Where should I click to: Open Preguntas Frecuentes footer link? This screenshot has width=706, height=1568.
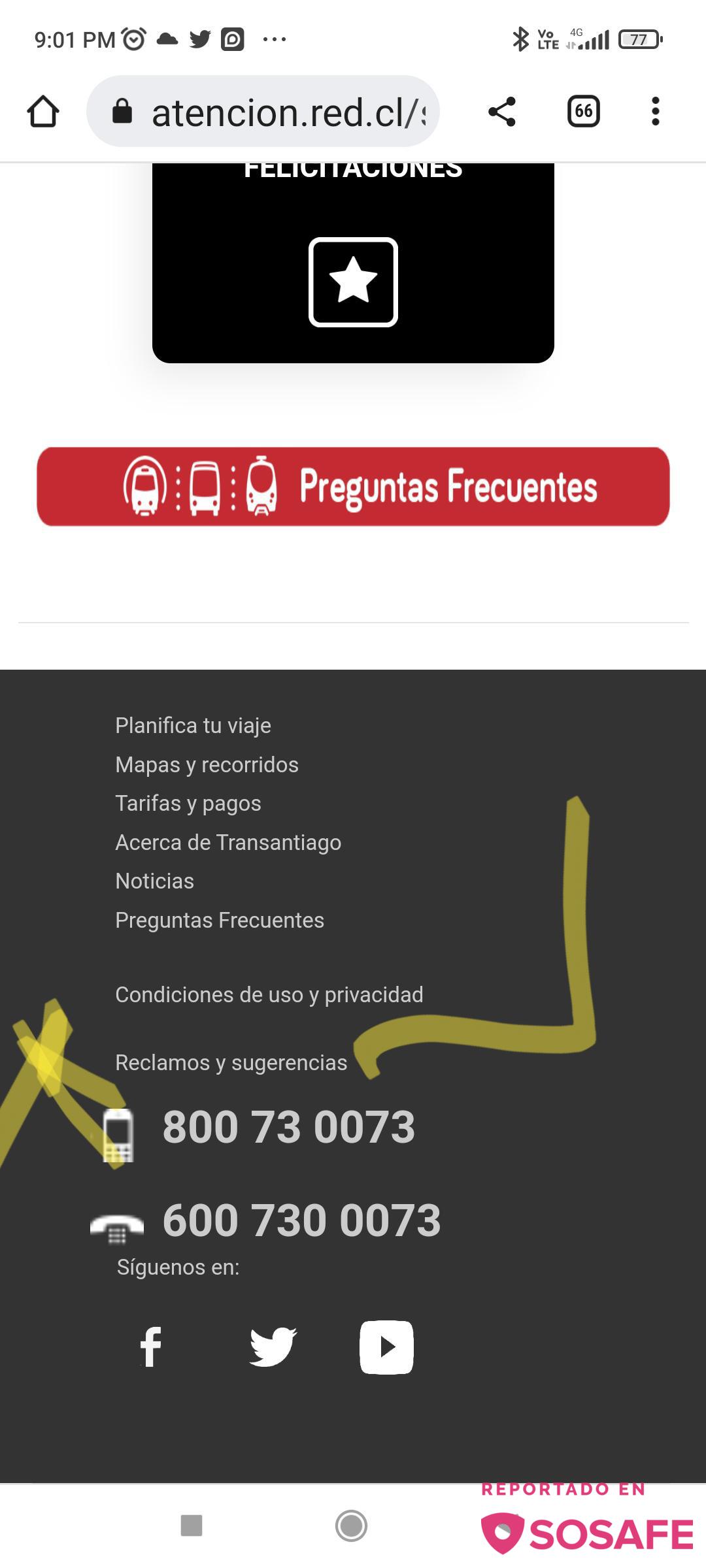(220, 921)
